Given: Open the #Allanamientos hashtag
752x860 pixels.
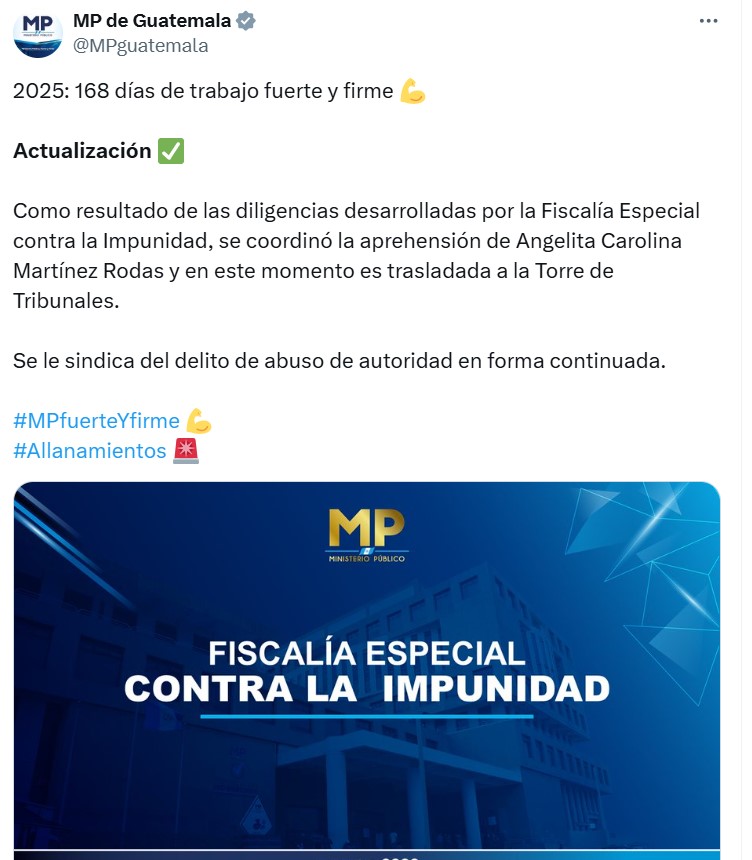Looking at the screenshot, I should [89, 450].
